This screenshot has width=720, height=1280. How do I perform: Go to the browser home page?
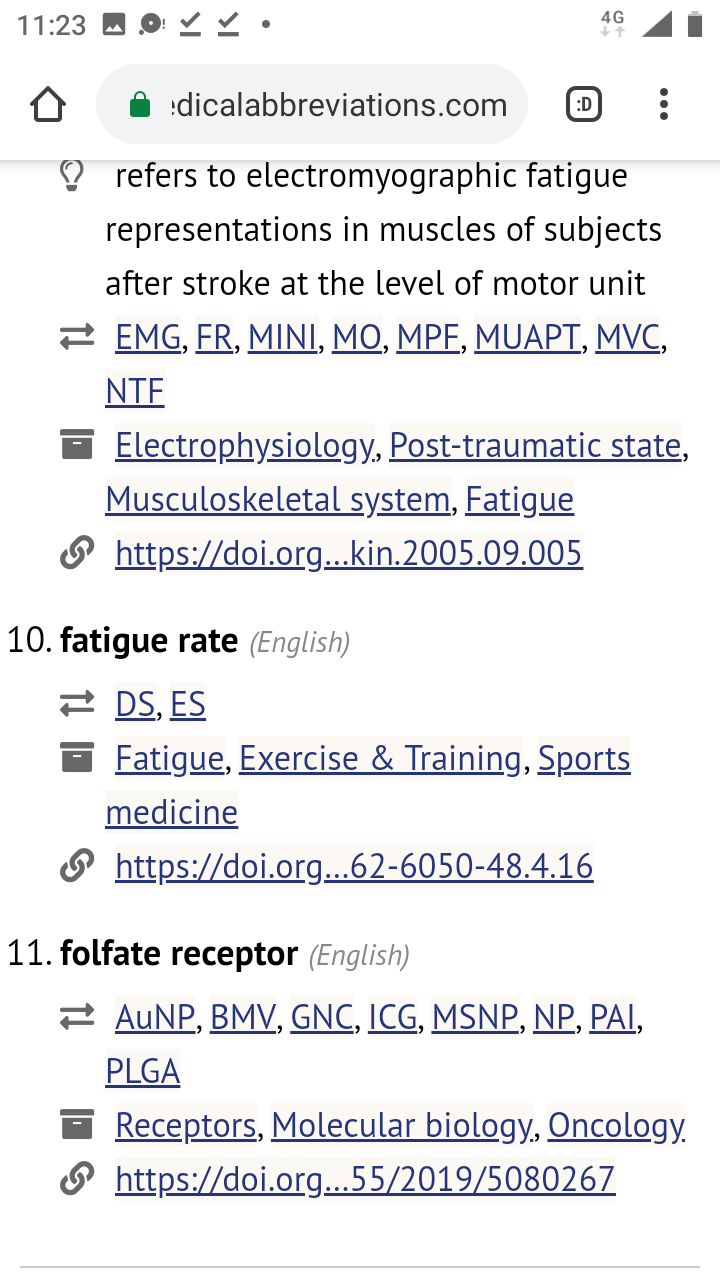(48, 105)
